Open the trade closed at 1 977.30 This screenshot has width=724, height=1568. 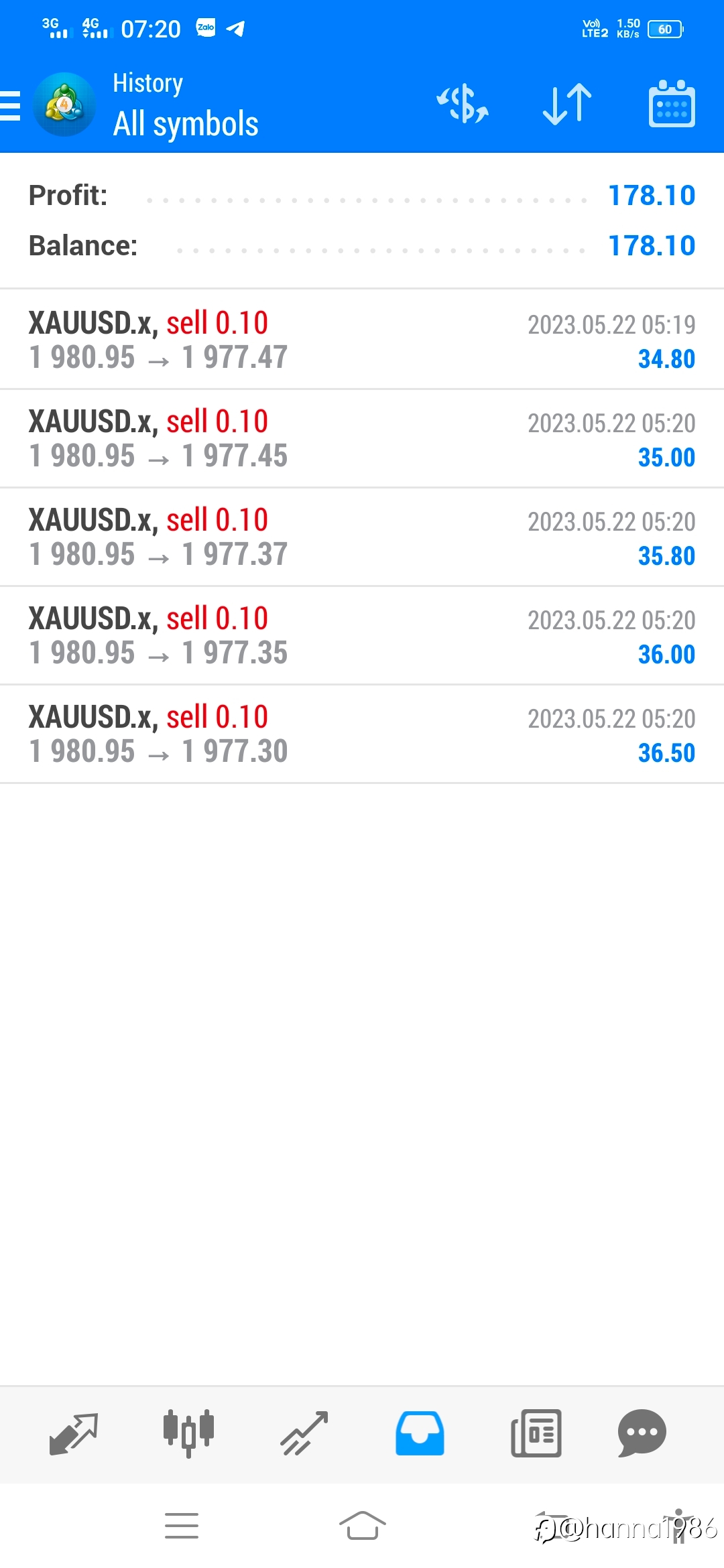pyautogui.click(x=362, y=734)
